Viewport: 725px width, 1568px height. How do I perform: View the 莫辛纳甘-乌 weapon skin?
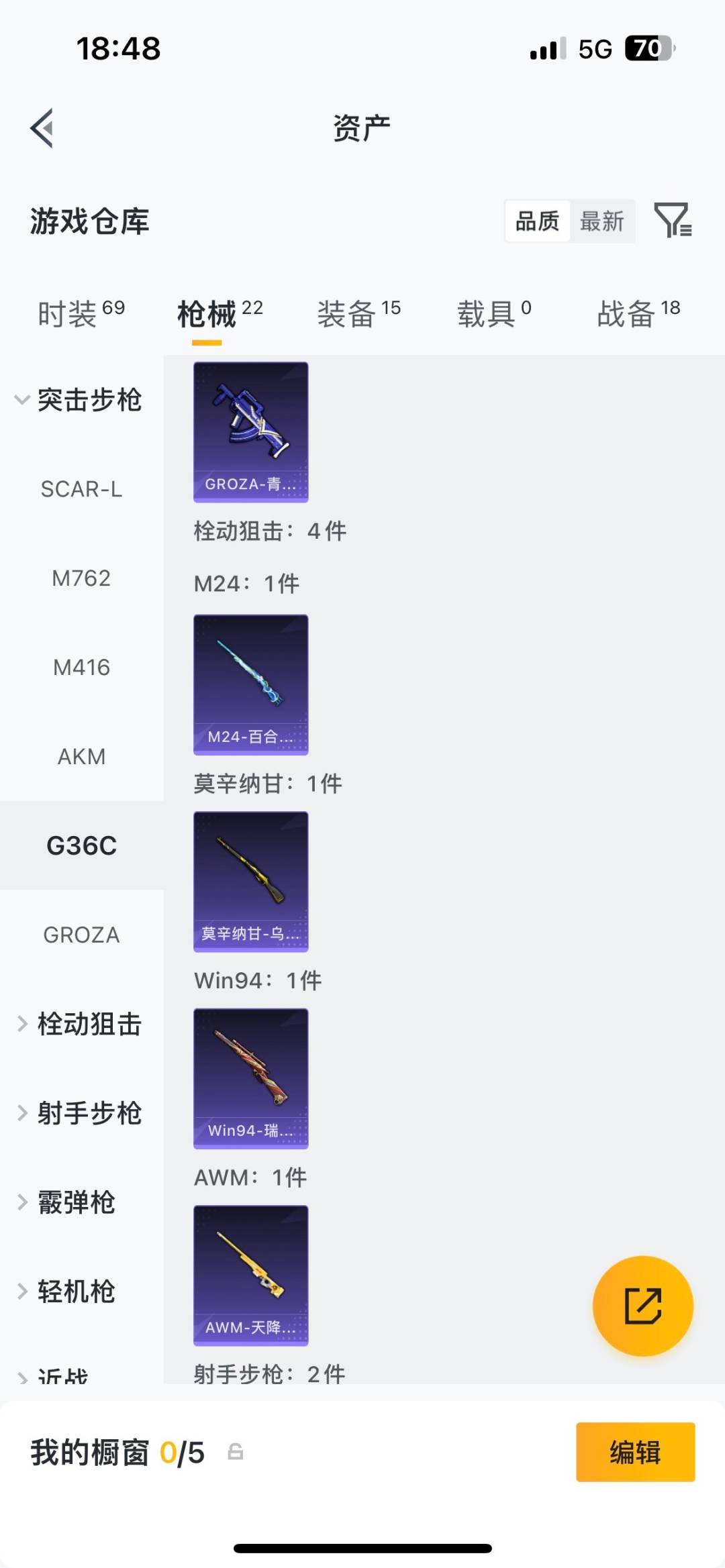click(x=250, y=882)
